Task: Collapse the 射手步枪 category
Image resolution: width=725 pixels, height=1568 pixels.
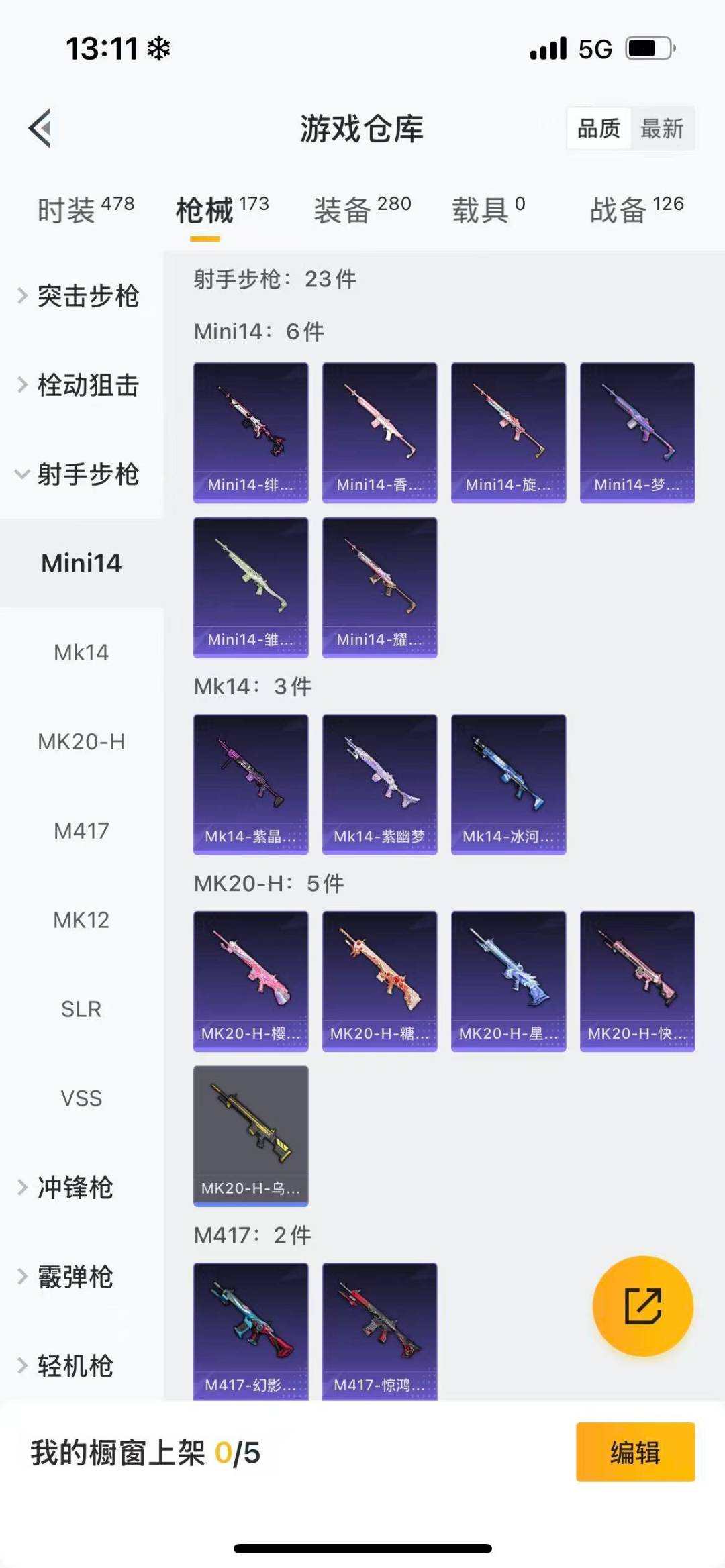Action: pyautogui.click(x=81, y=474)
